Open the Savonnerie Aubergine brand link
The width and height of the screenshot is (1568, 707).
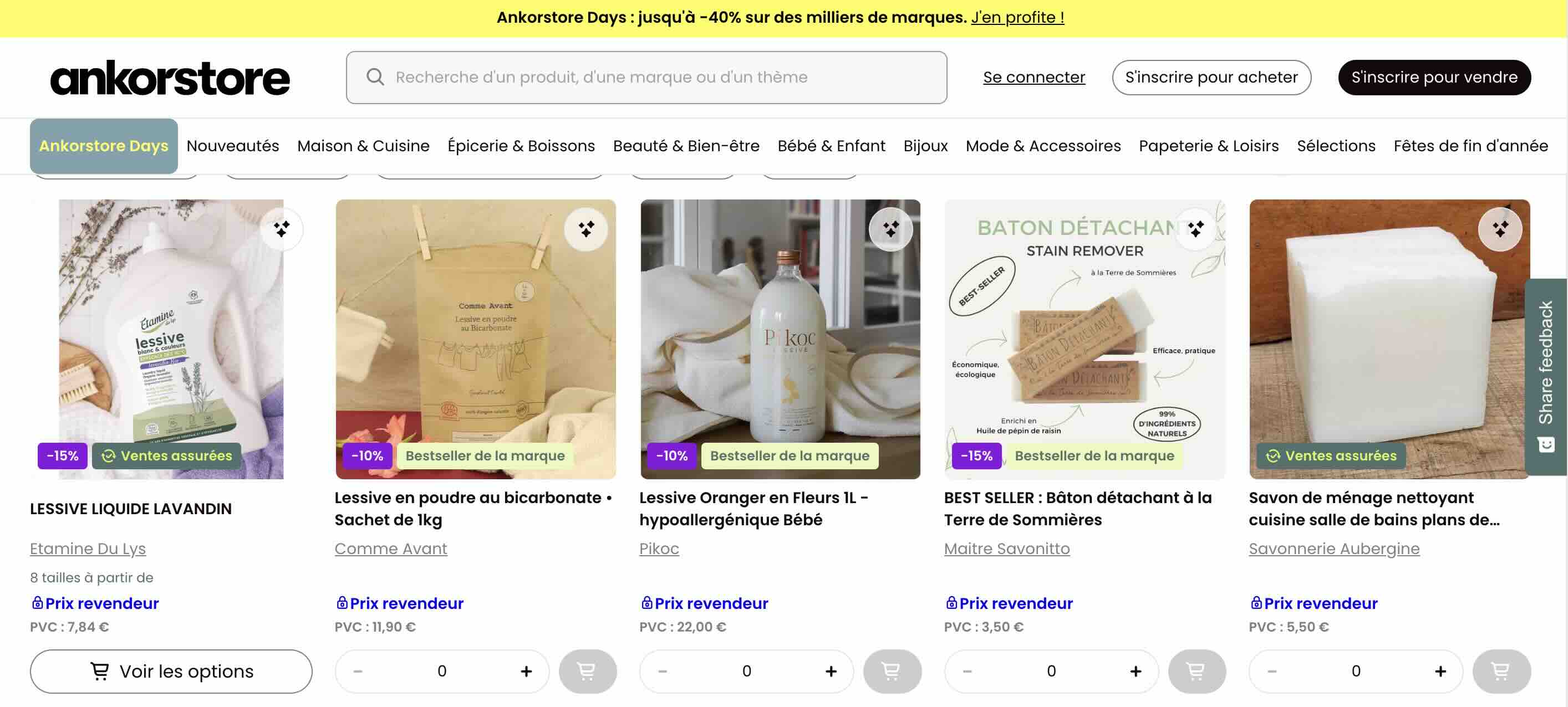[x=1333, y=548]
